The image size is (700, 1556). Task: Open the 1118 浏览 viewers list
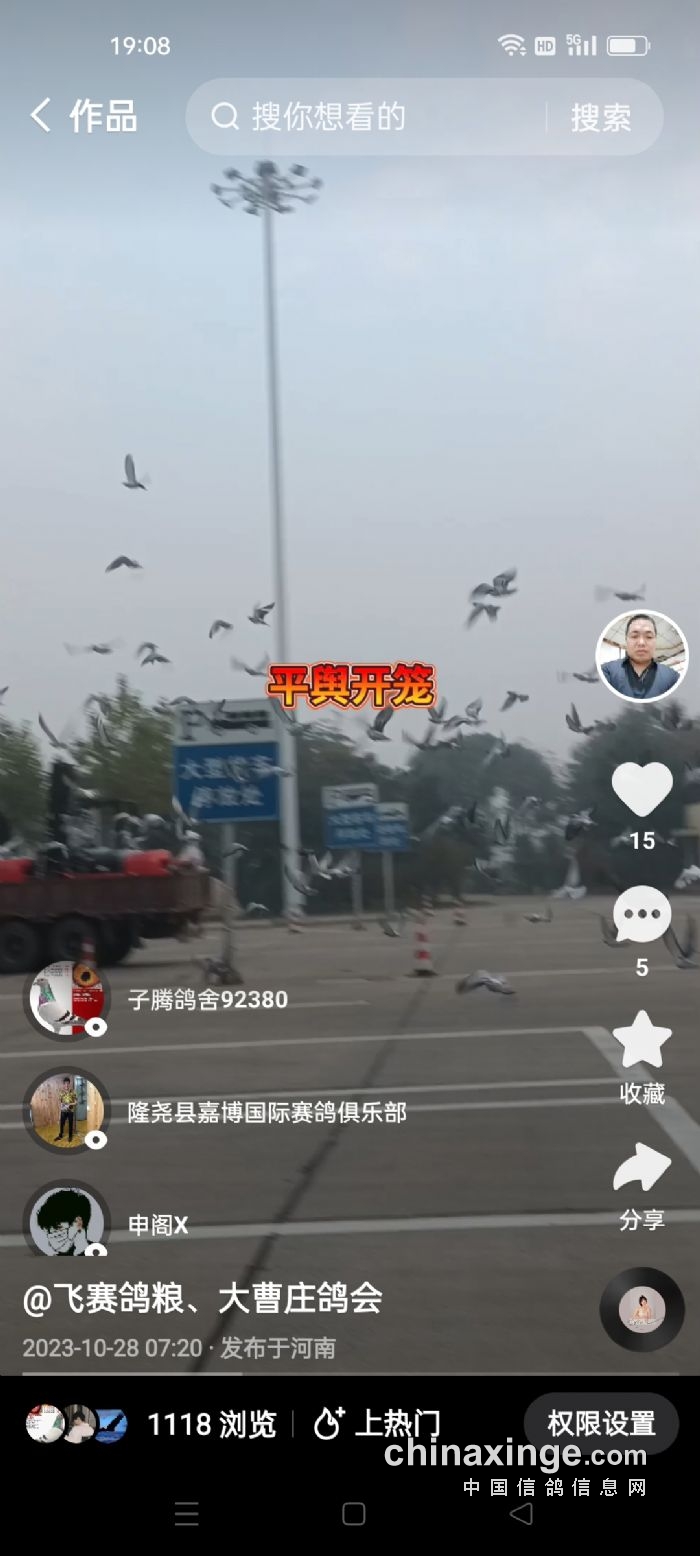tap(211, 1424)
